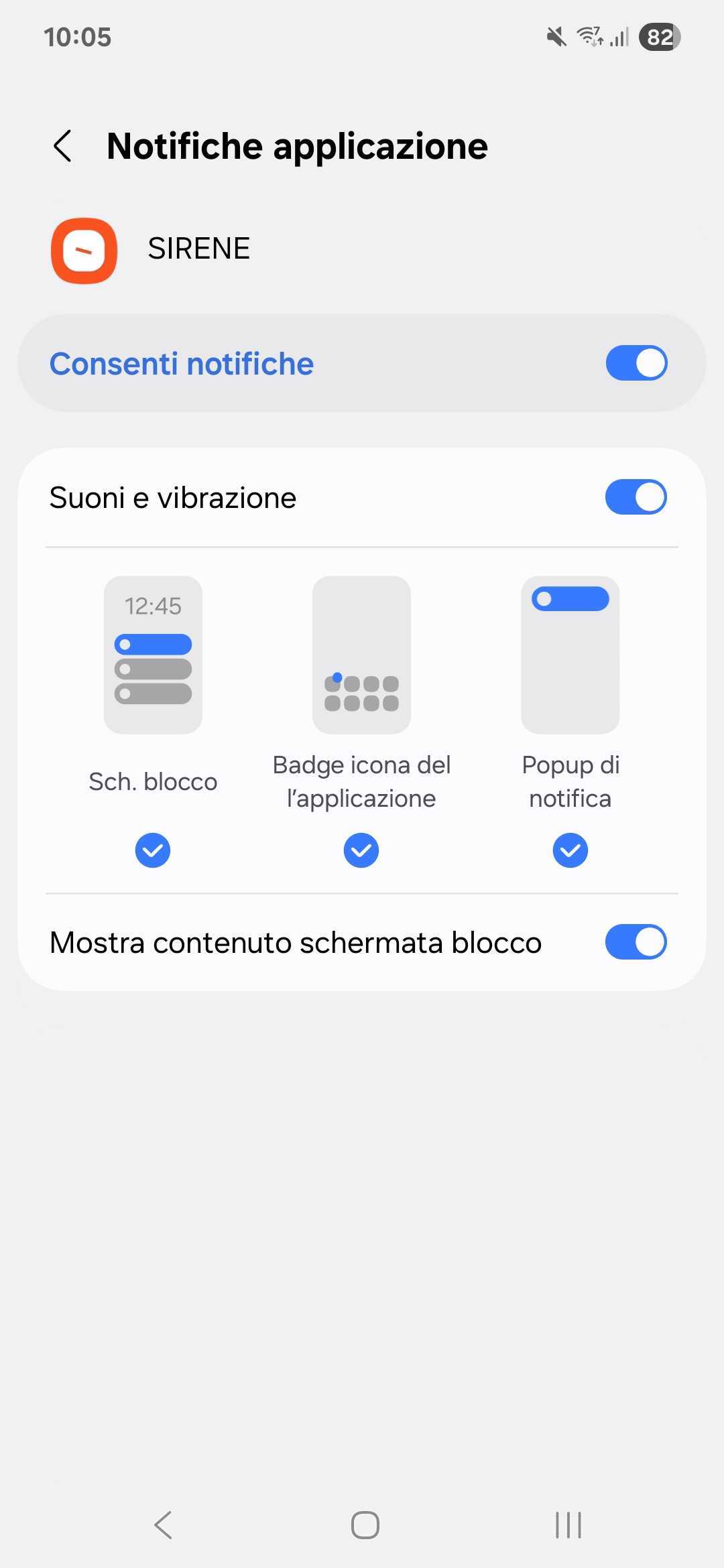724x1568 pixels.
Task: Uncheck the Sch. blocco checkmark
Action: point(152,850)
